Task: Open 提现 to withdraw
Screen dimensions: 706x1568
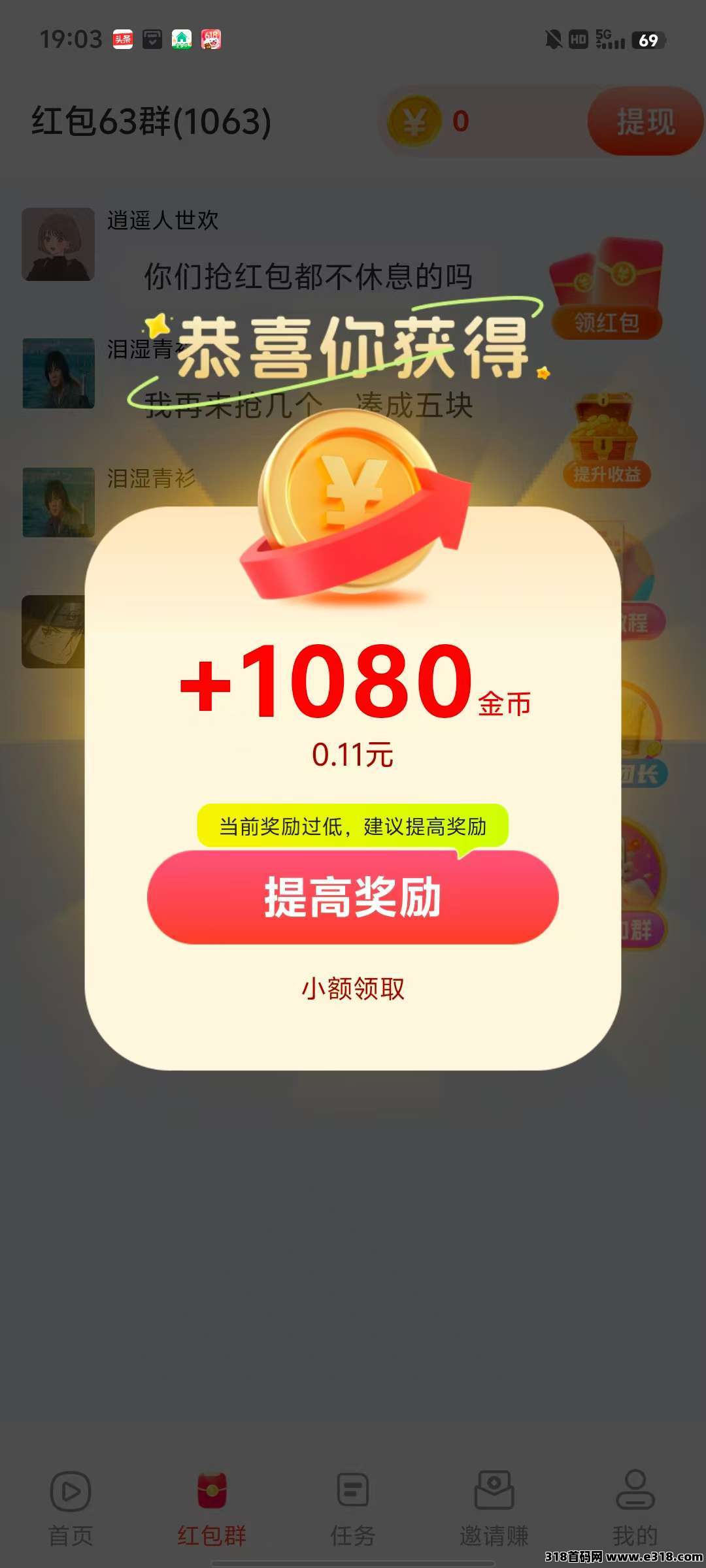Action: pyautogui.click(x=645, y=122)
